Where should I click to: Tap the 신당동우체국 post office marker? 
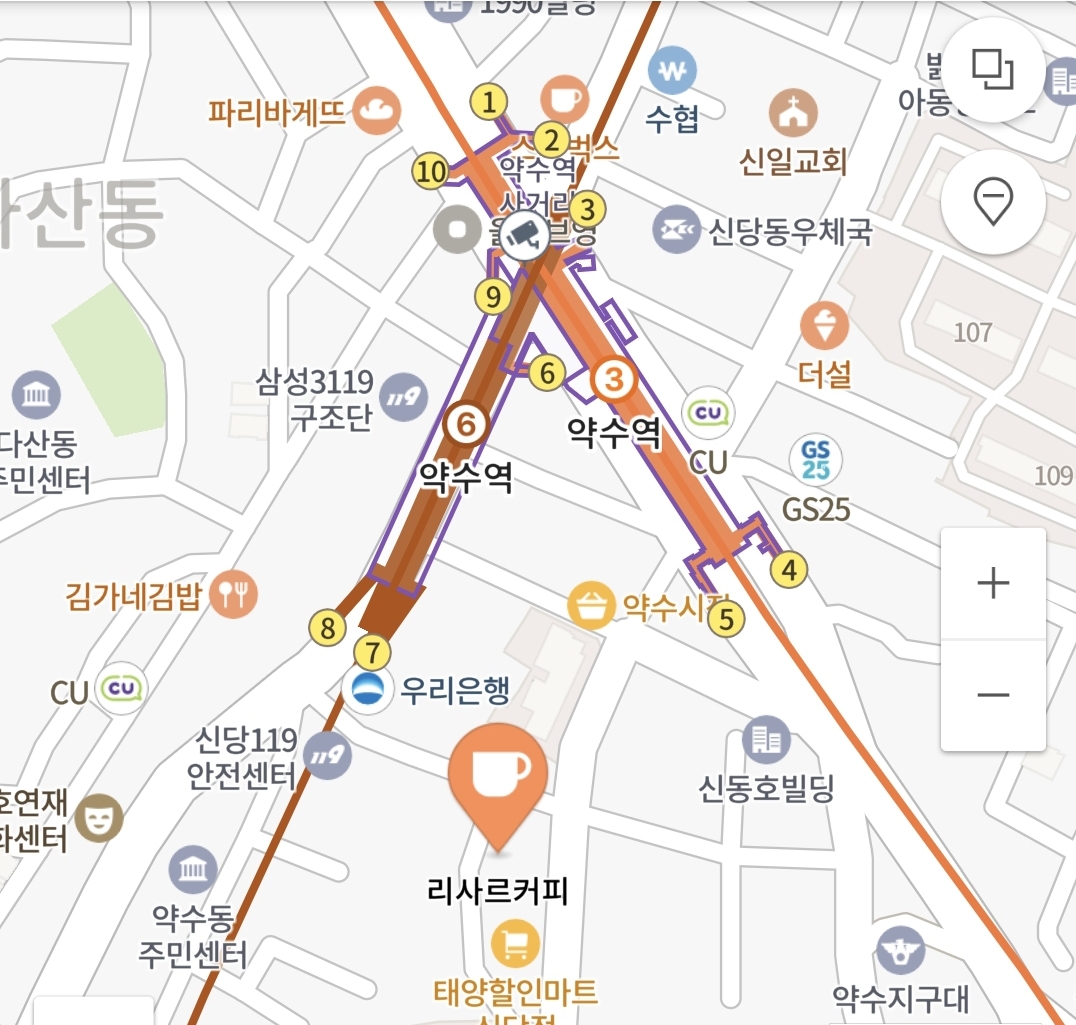(677, 229)
